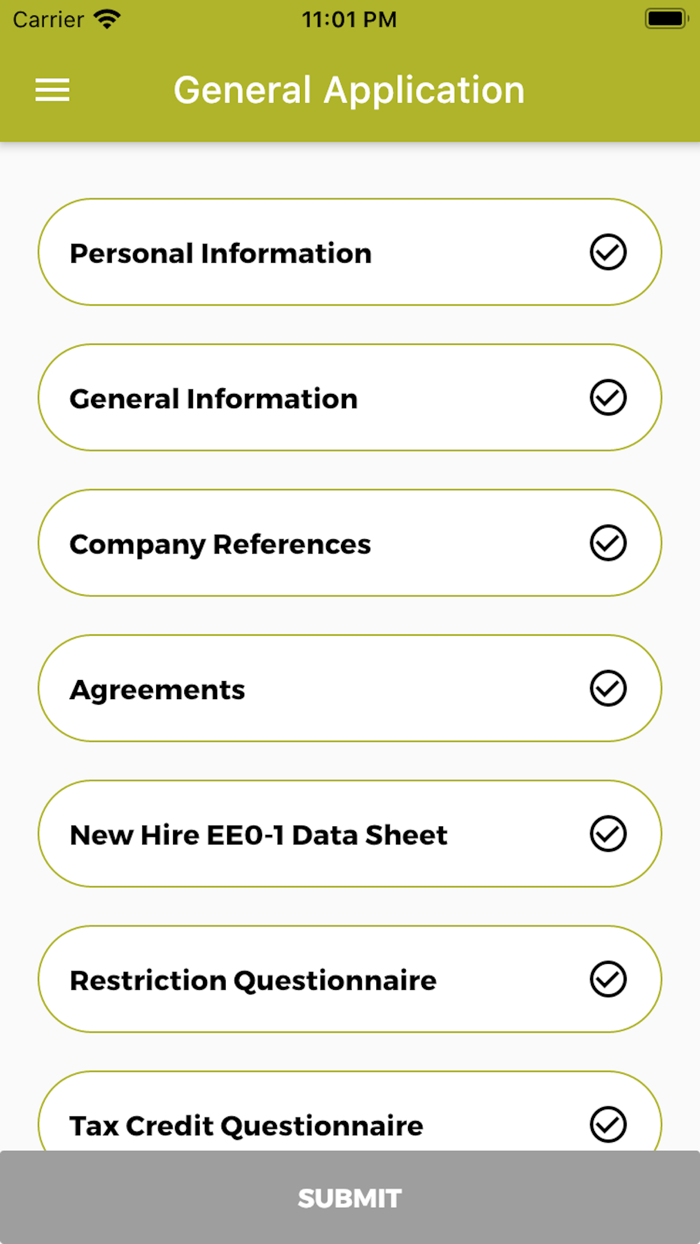Go to the Agreements section

pyautogui.click(x=350, y=689)
